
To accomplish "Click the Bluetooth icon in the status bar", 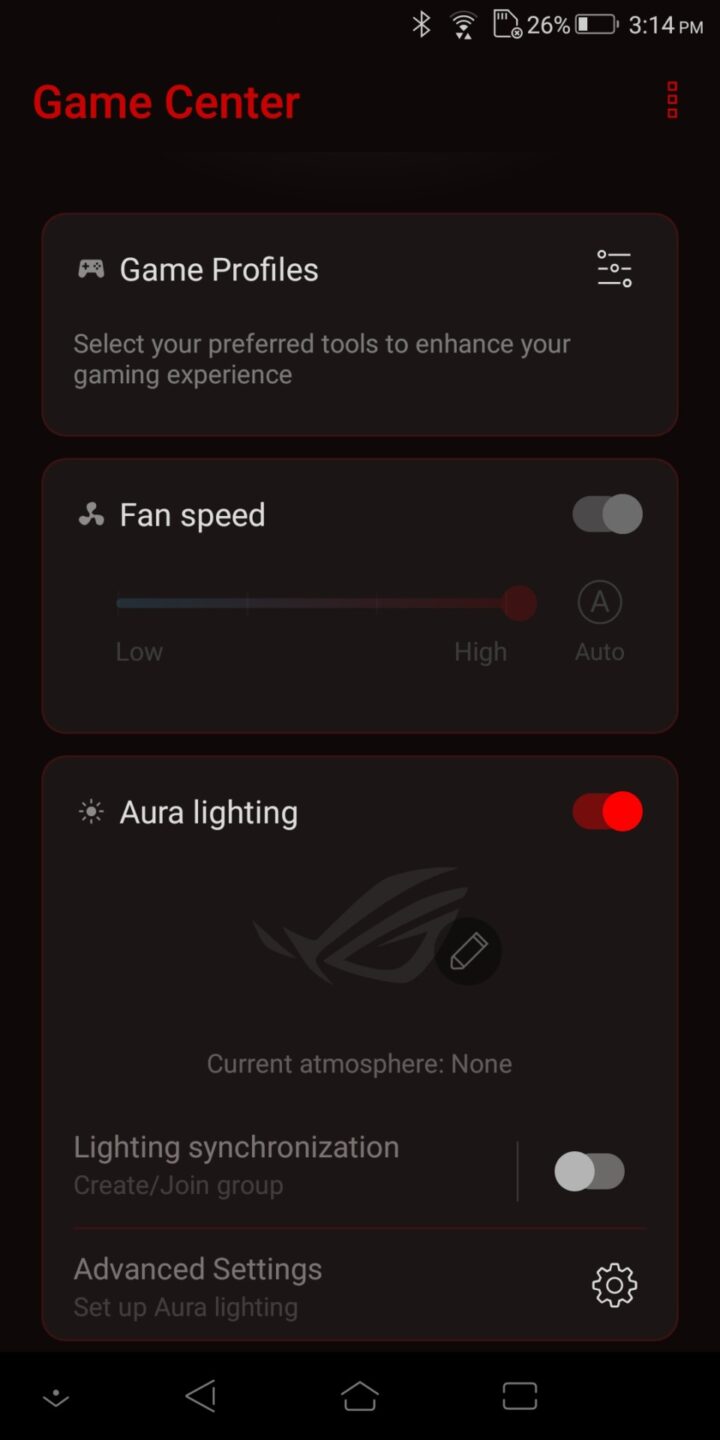I will [x=421, y=25].
